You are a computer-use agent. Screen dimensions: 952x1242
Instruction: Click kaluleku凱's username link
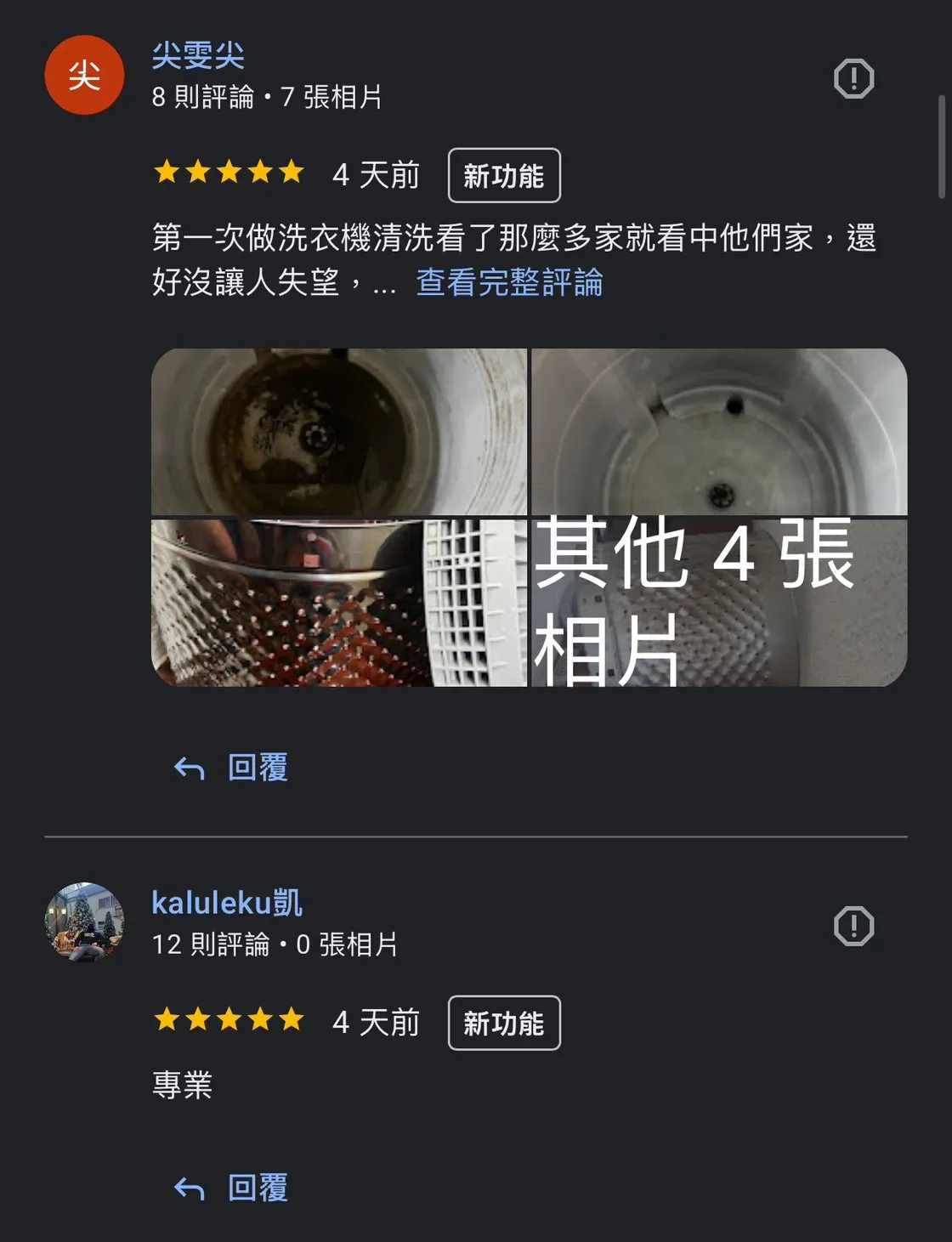pyautogui.click(x=226, y=903)
